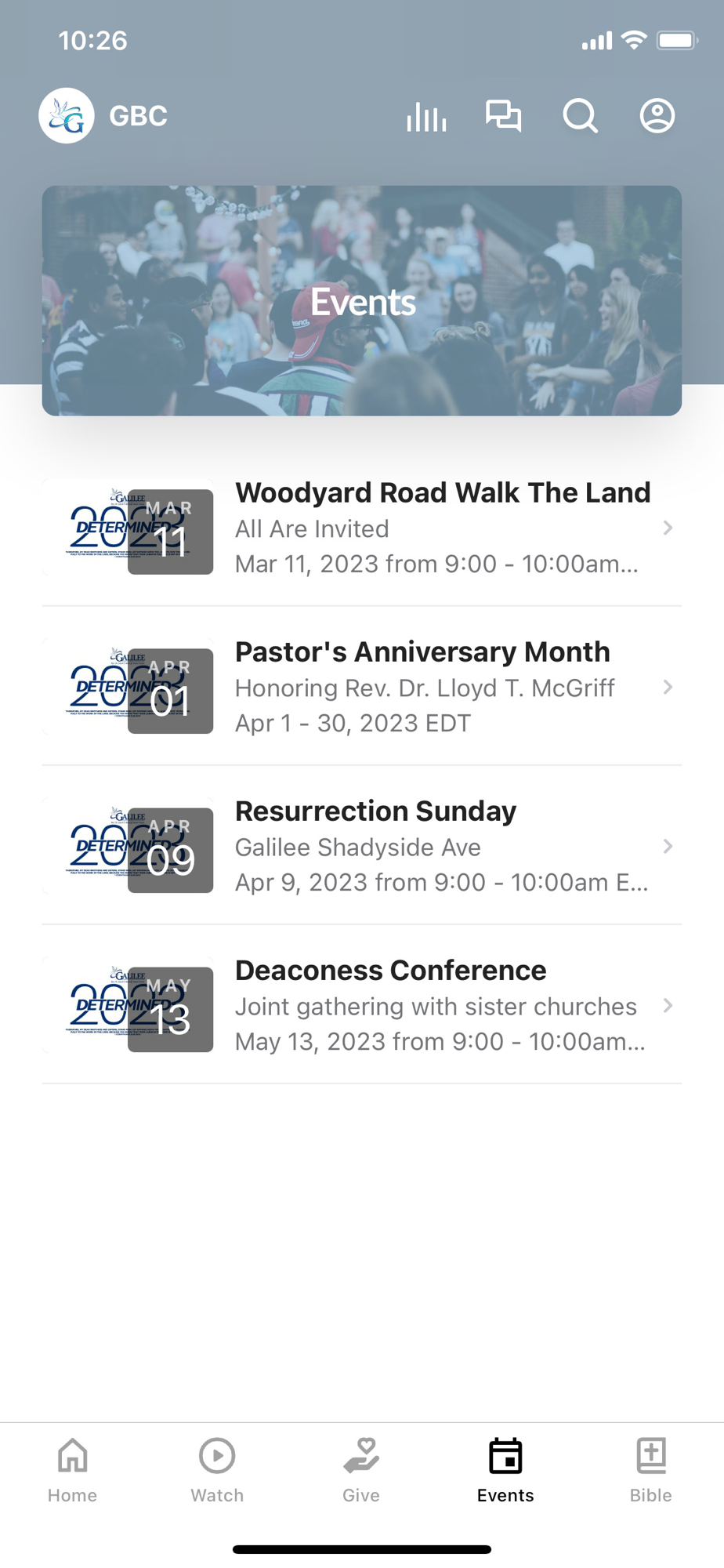Open the chat messages icon
The image size is (724, 1568).
503,116
